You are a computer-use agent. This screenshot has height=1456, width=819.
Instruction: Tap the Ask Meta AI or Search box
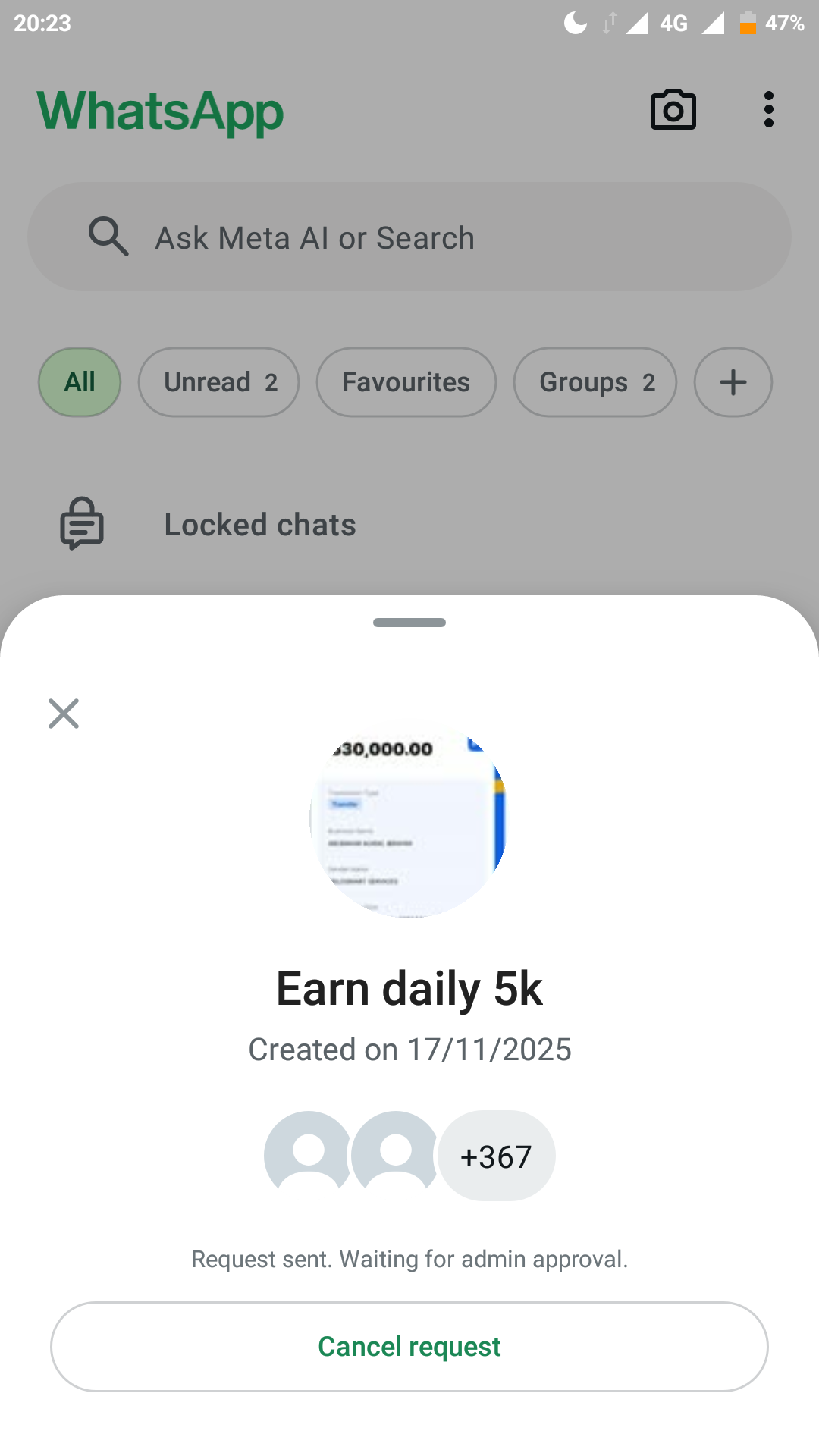pos(409,237)
